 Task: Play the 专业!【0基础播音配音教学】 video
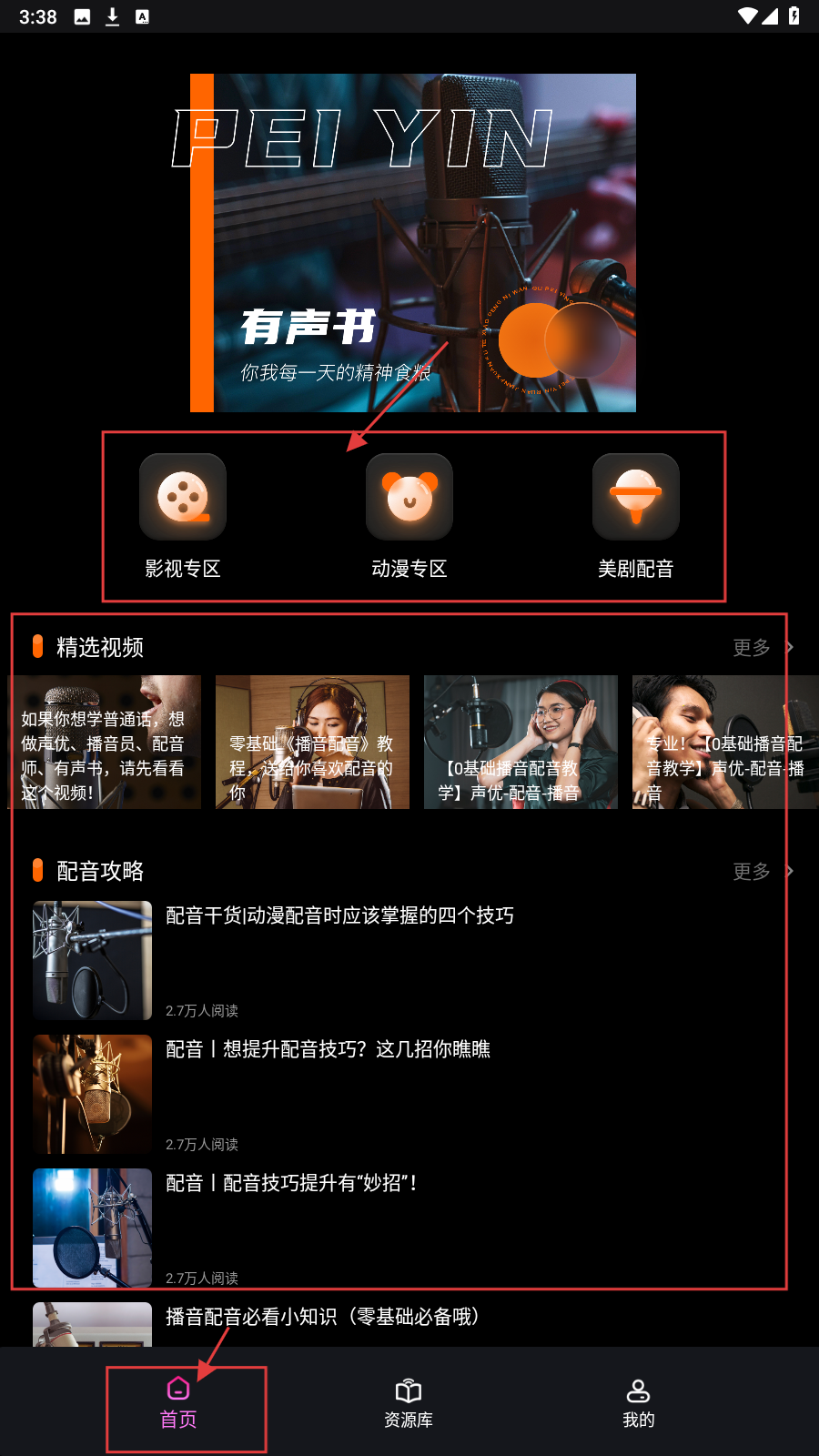(x=724, y=742)
